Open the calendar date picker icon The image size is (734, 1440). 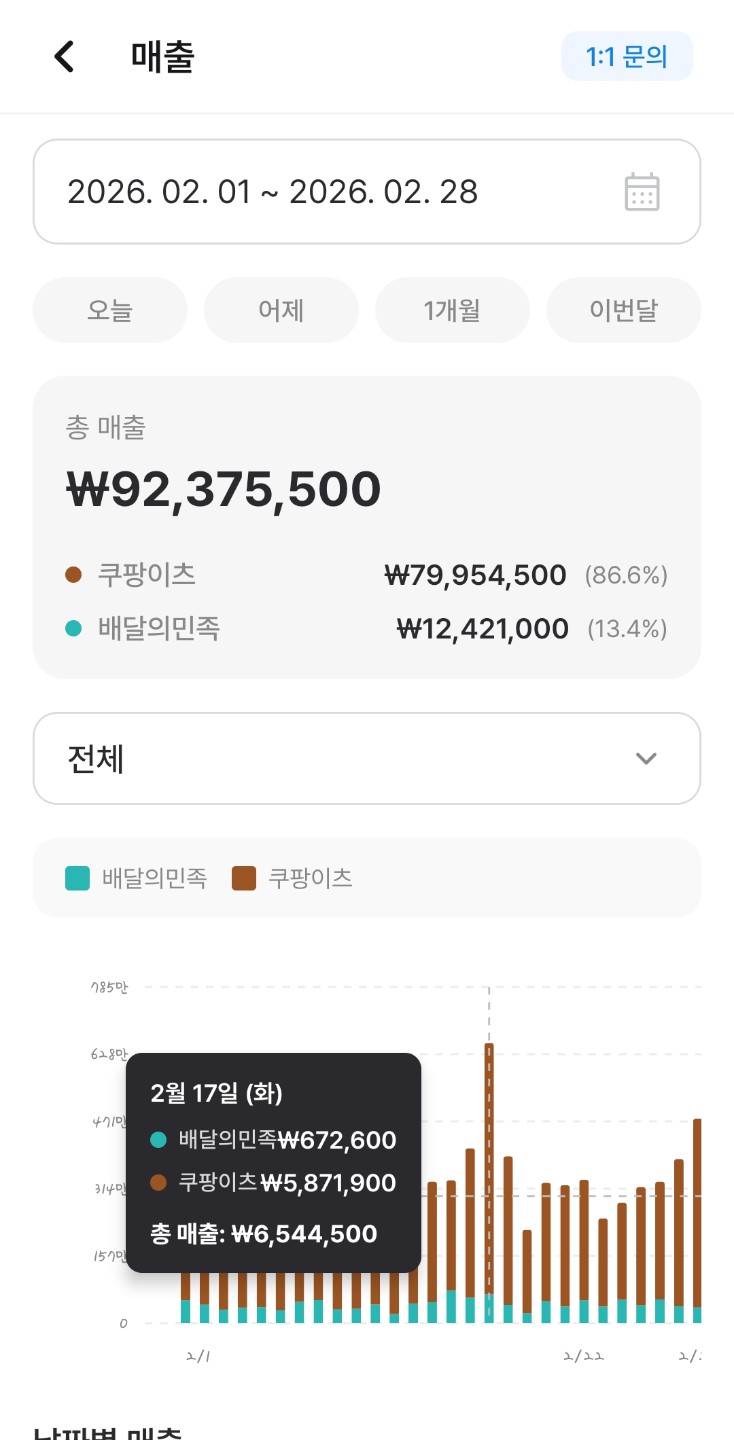point(641,191)
